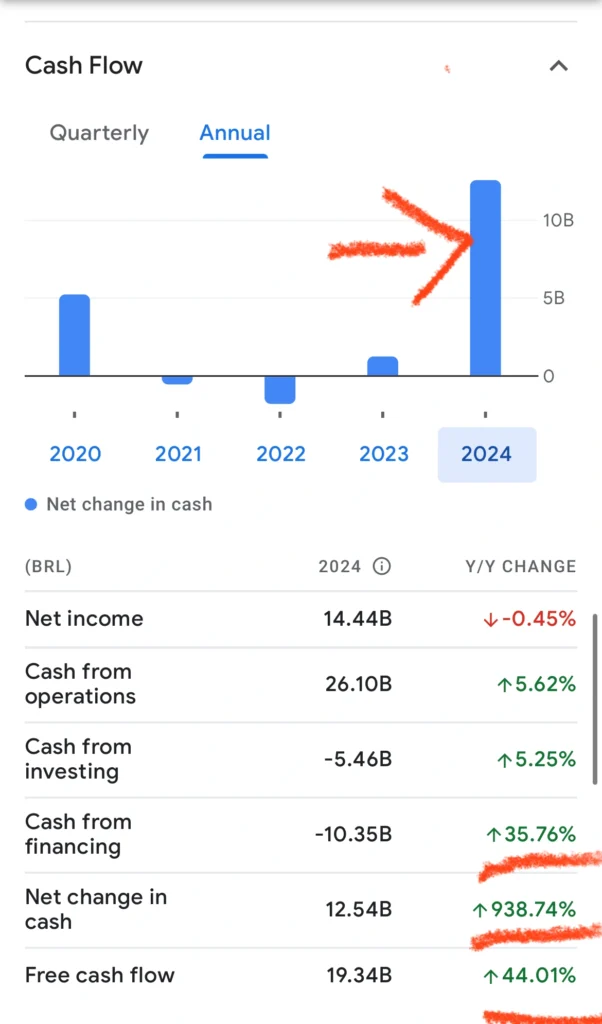Switch to the Quarterly tab

click(99, 133)
